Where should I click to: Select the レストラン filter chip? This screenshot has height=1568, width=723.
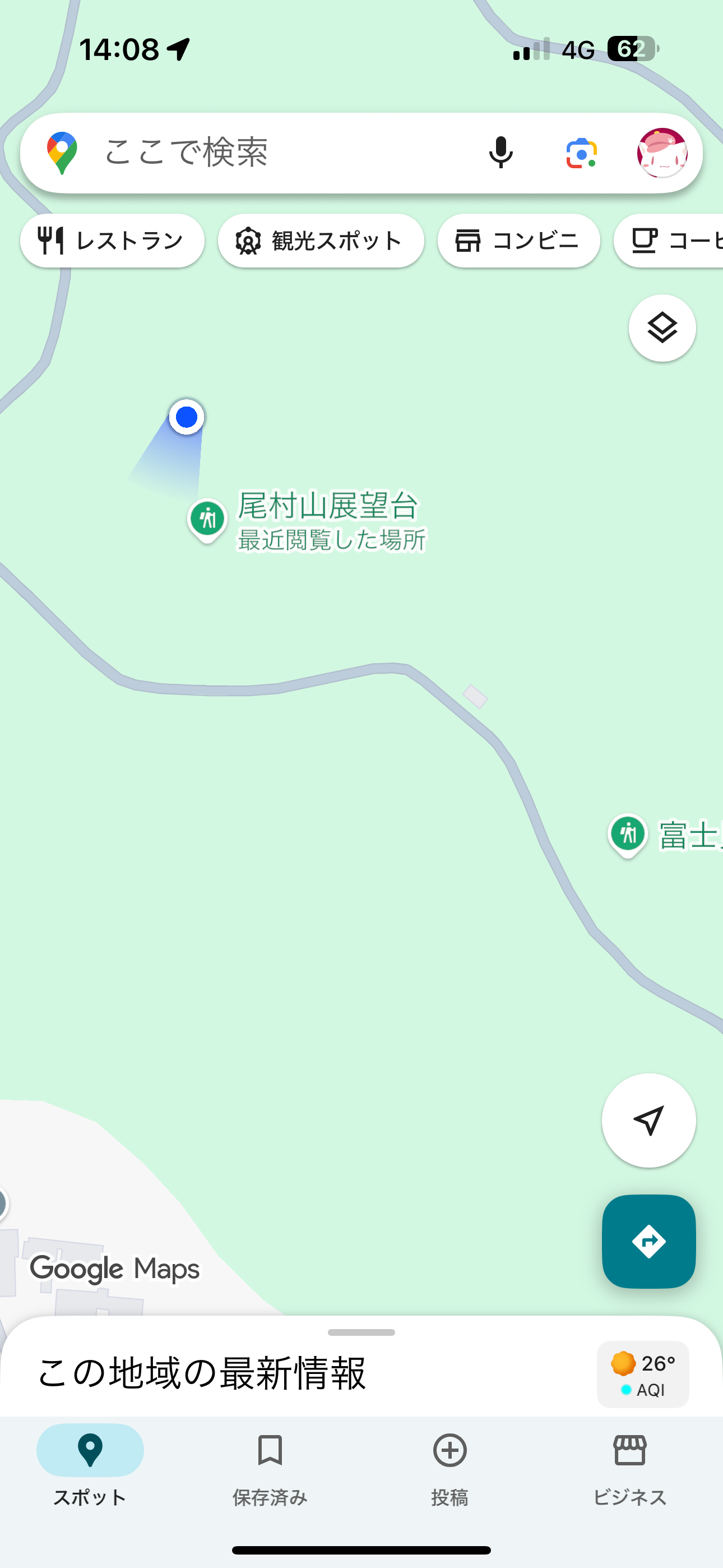click(112, 241)
